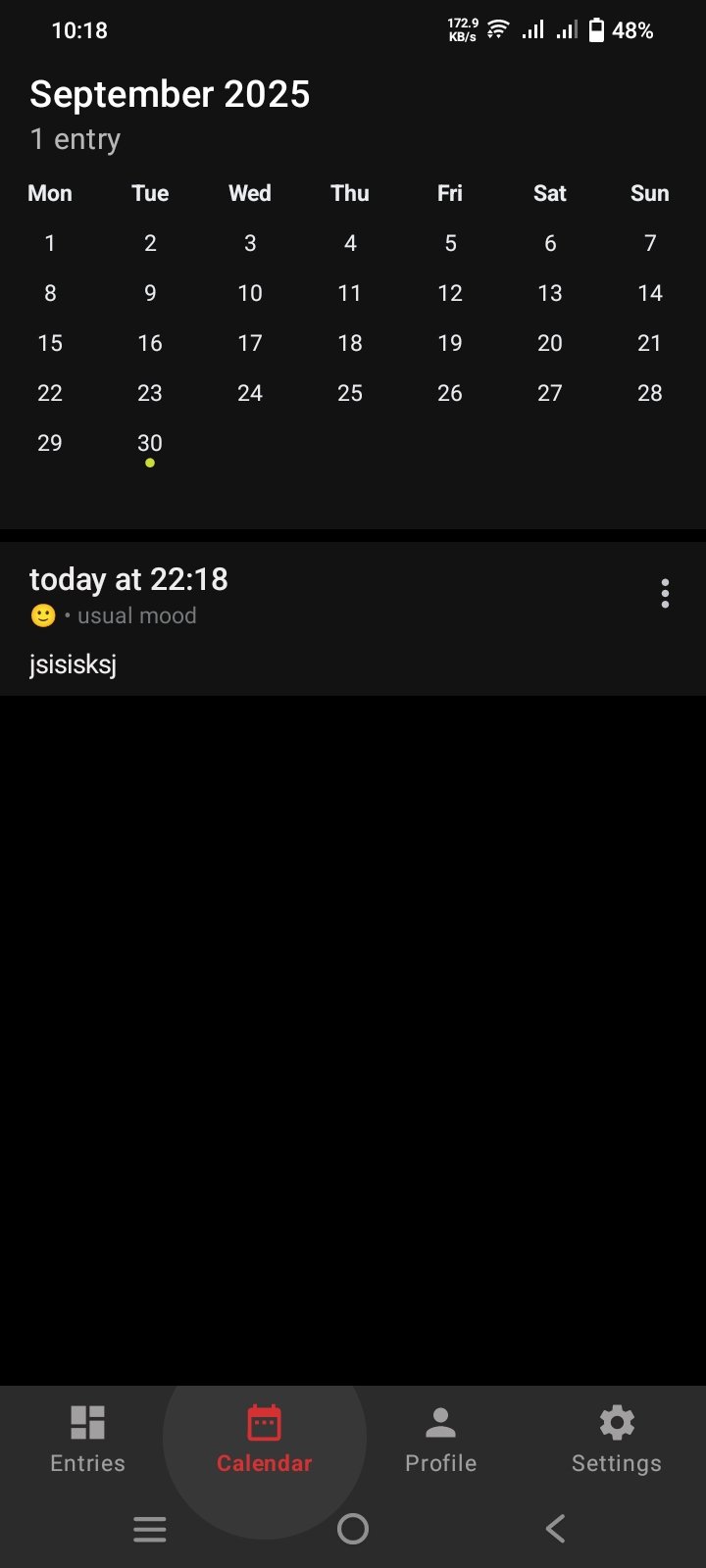Viewport: 706px width, 1568px height.
Task: Switch to the Entries tab
Action: click(87, 1438)
